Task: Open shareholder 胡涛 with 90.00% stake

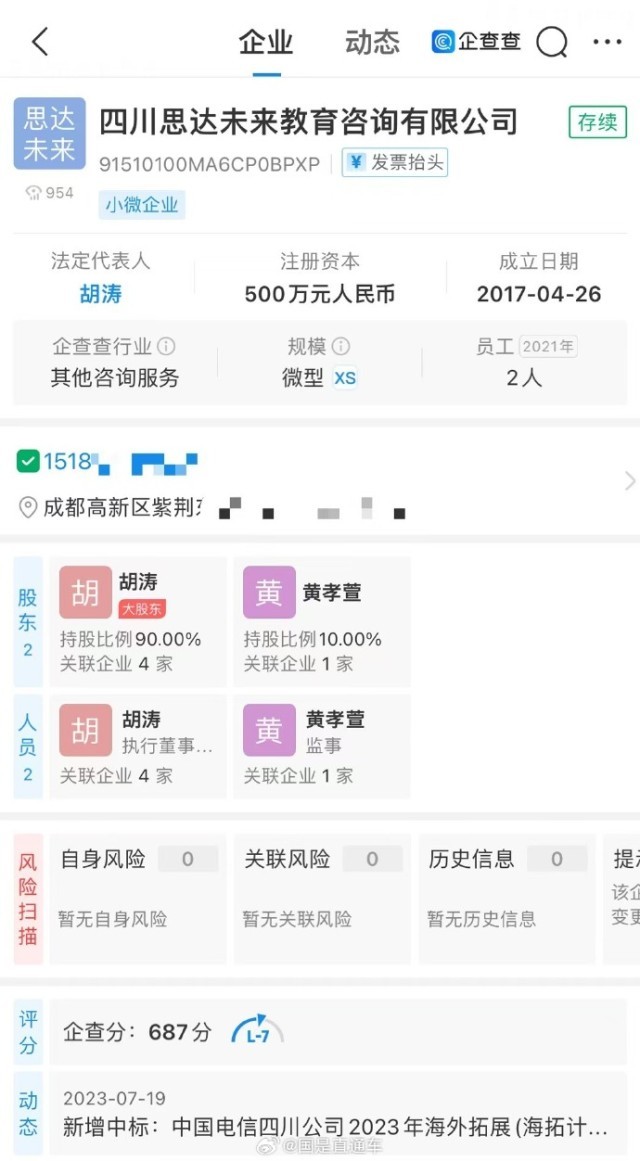Action: click(x=138, y=621)
